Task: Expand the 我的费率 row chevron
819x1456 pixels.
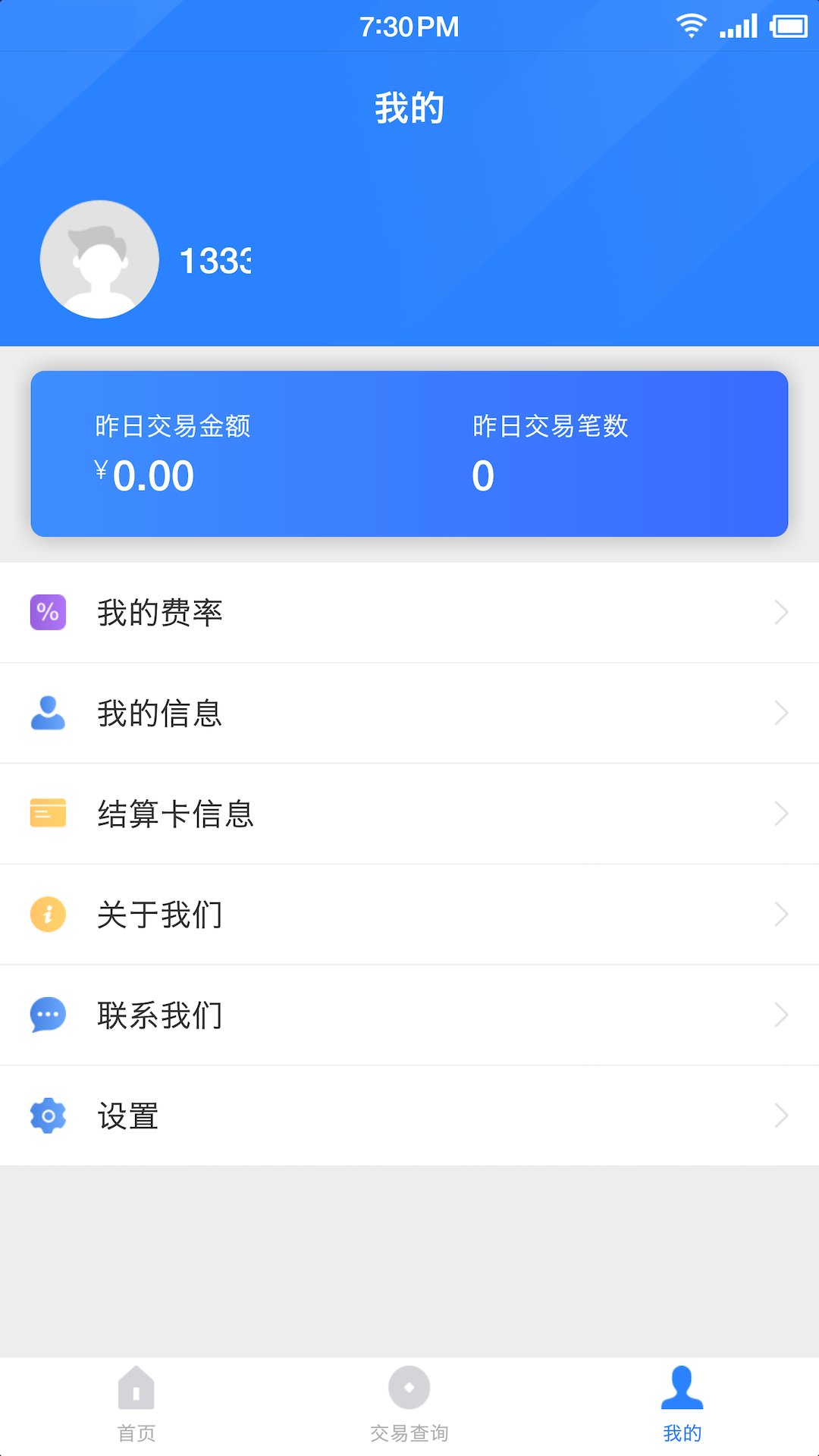Action: pyautogui.click(x=782, y=611)
